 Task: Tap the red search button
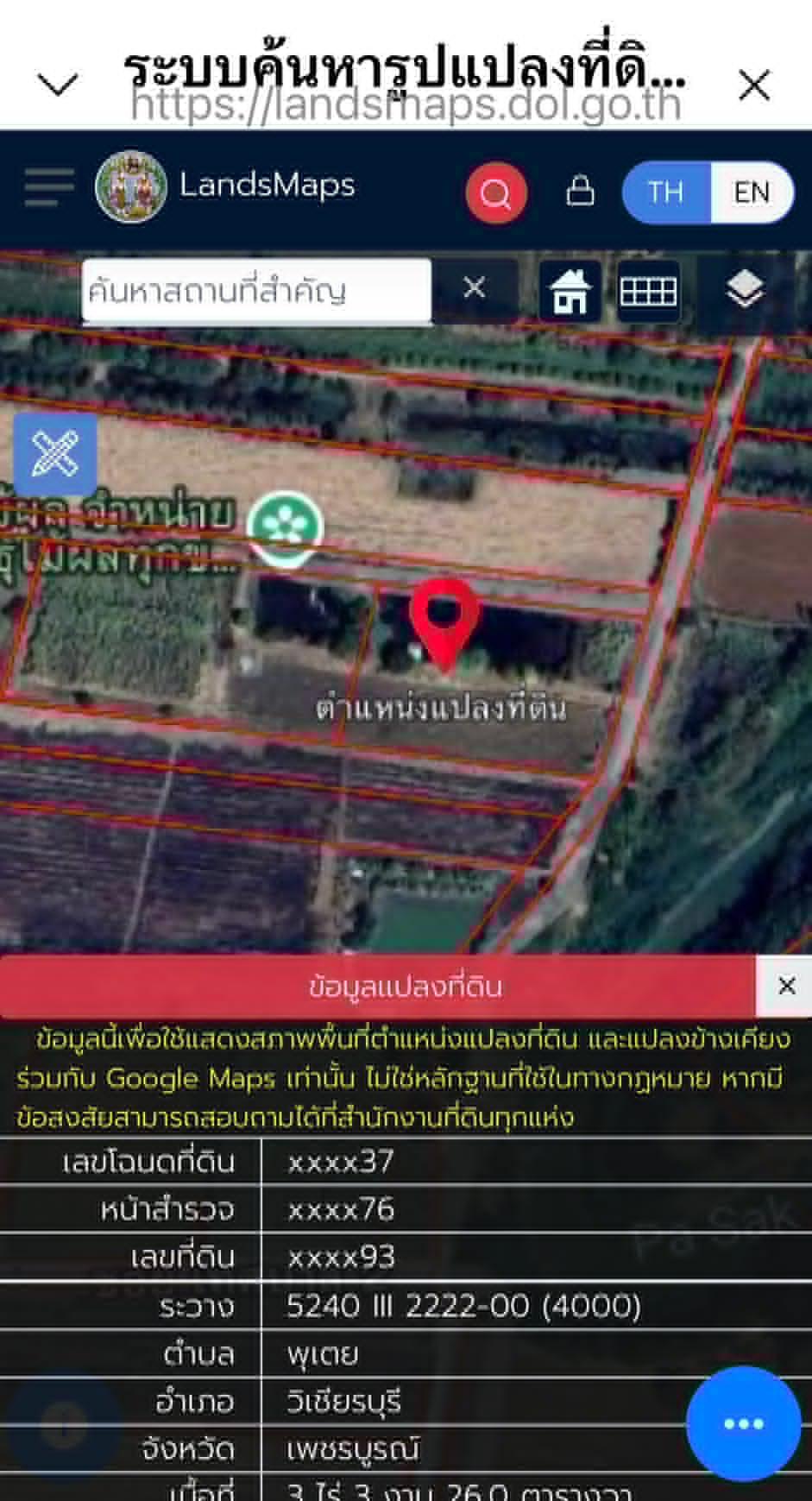[496, 192]
